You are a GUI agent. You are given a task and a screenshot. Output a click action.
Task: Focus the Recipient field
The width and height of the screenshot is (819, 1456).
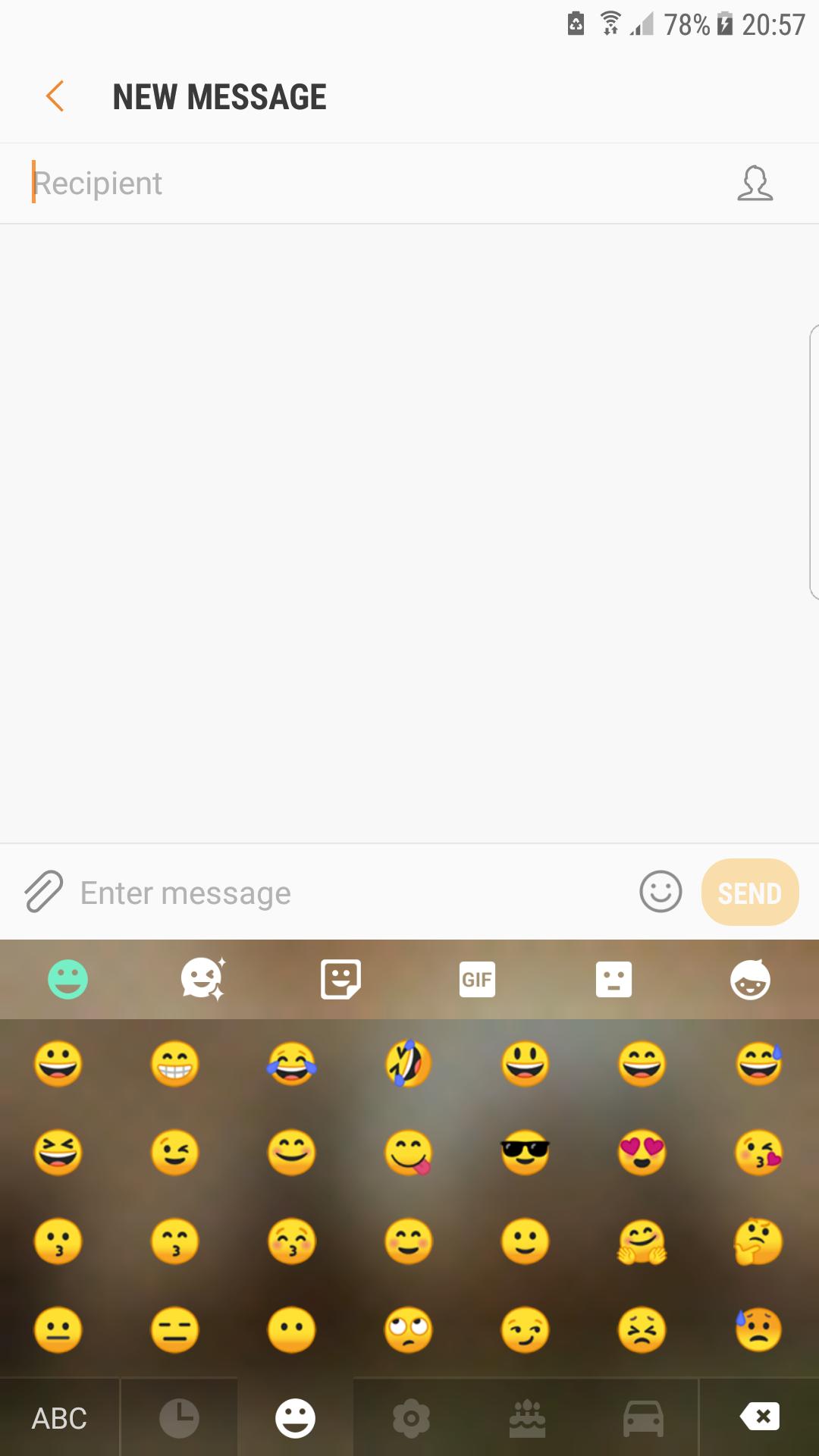(x=364, y=184)
